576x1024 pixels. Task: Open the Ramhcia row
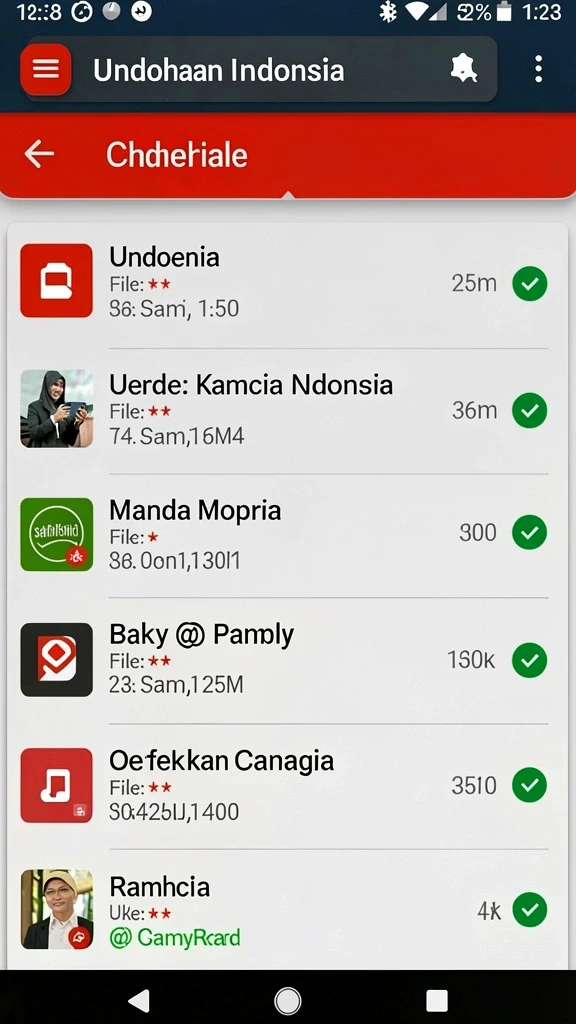coord(287,910)
